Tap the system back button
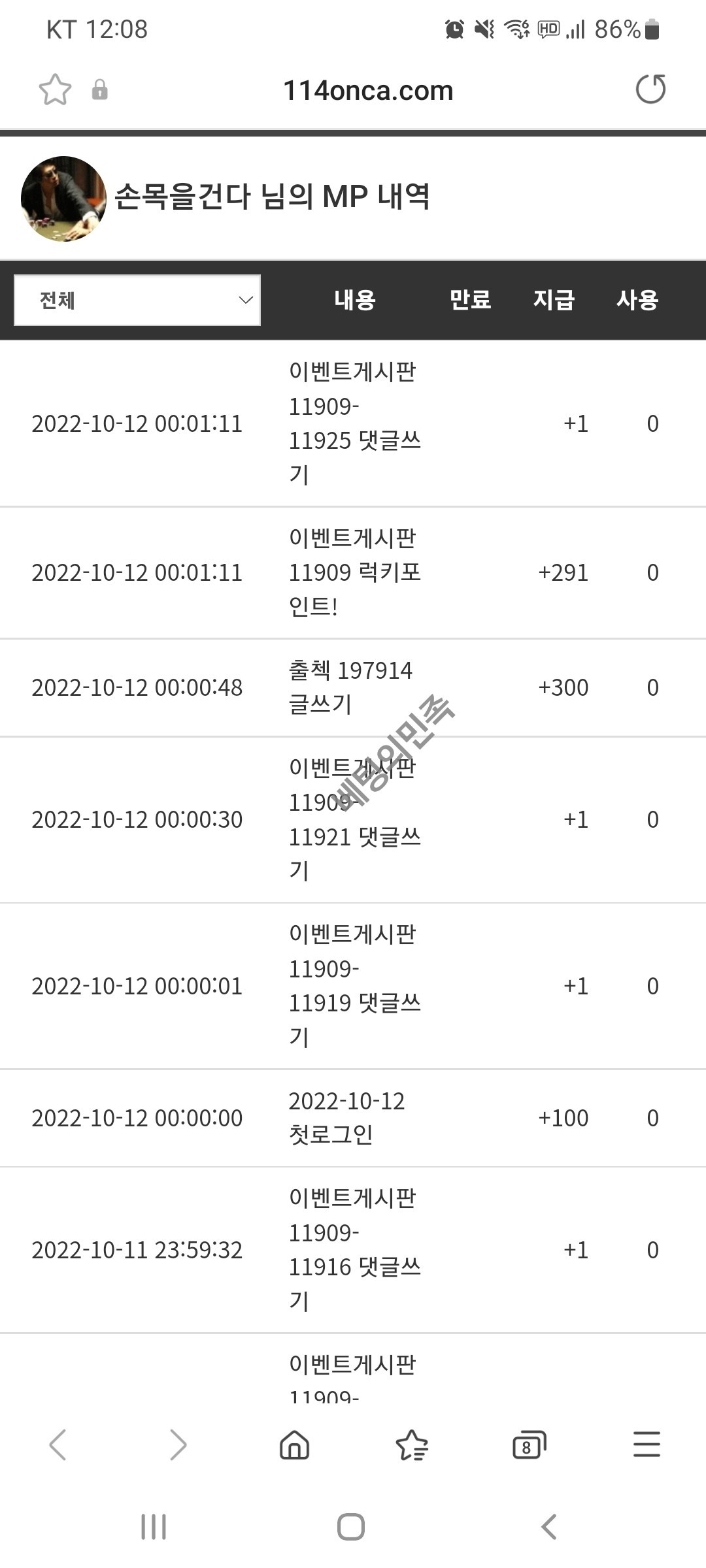This screenshot has height=1568, width=706. coord(549,1527)
